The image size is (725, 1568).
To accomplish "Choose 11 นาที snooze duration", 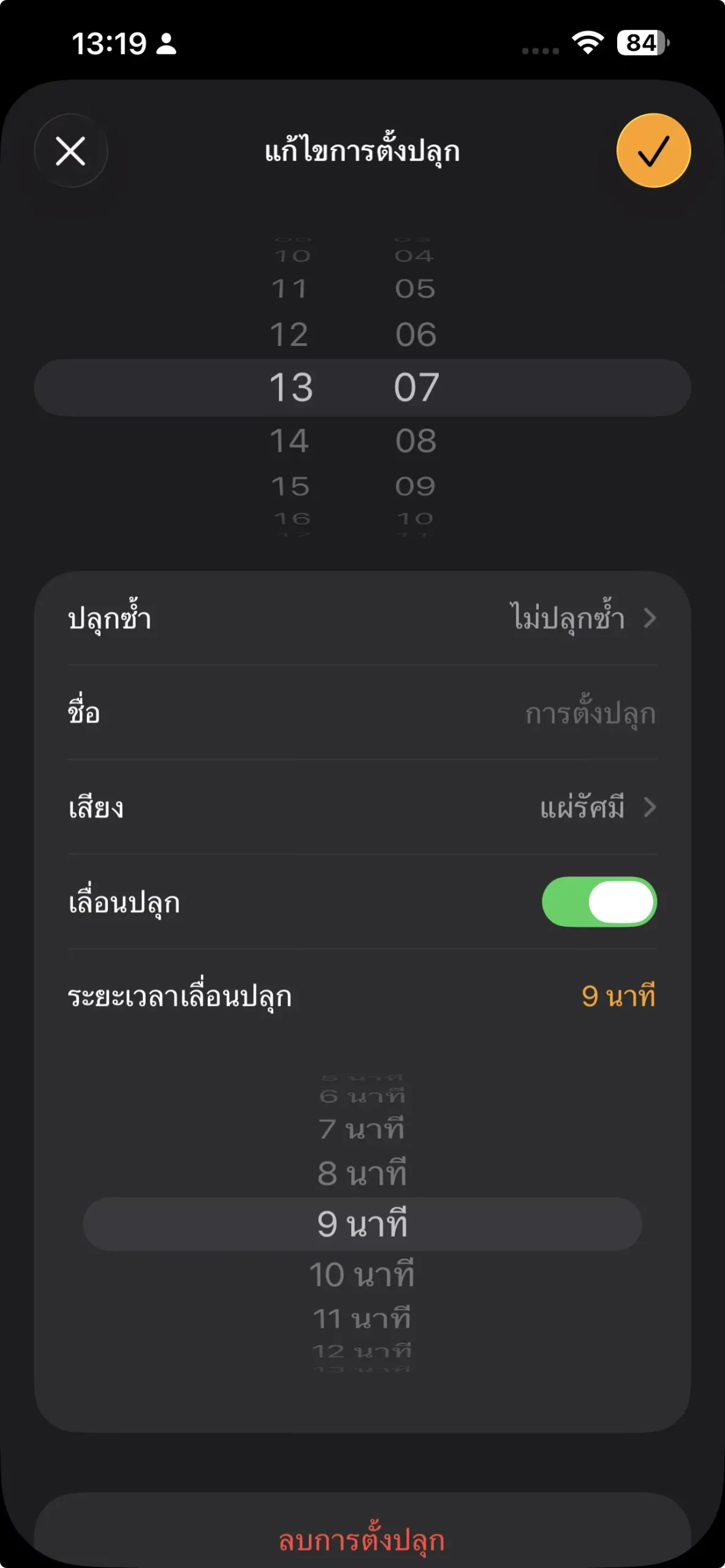I will 362,1318.
